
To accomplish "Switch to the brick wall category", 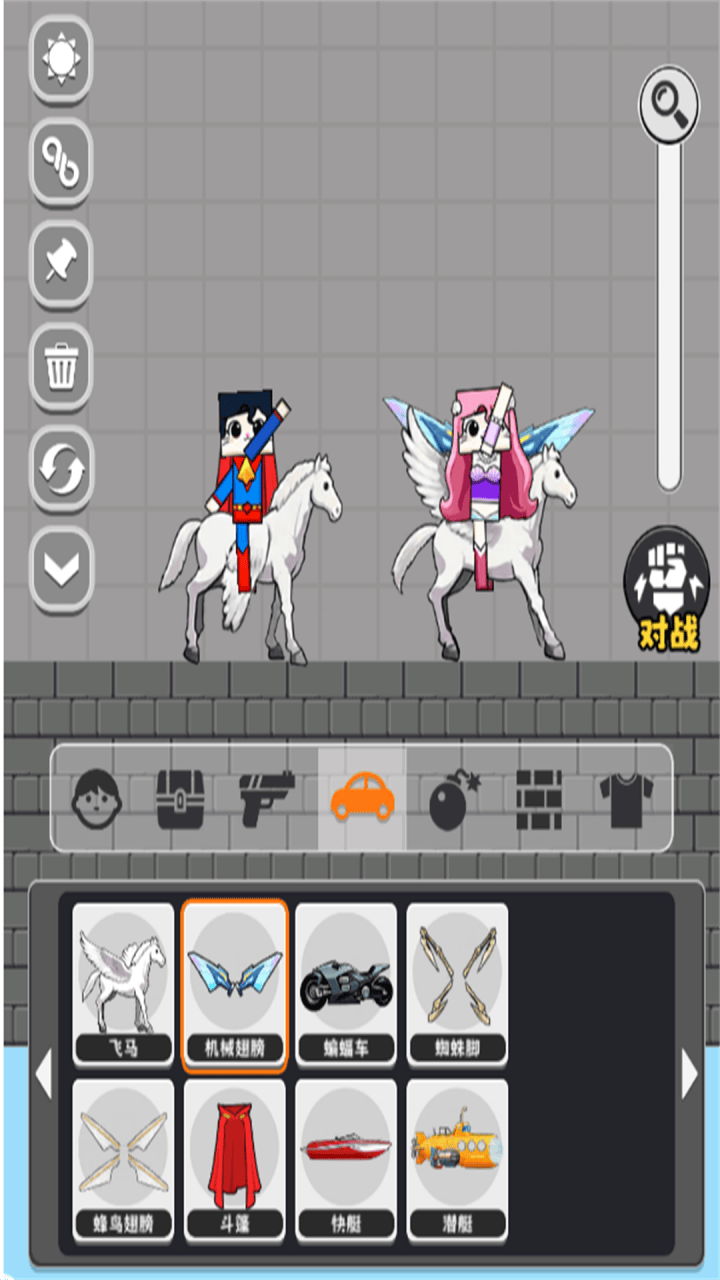I will pos(538,798).
